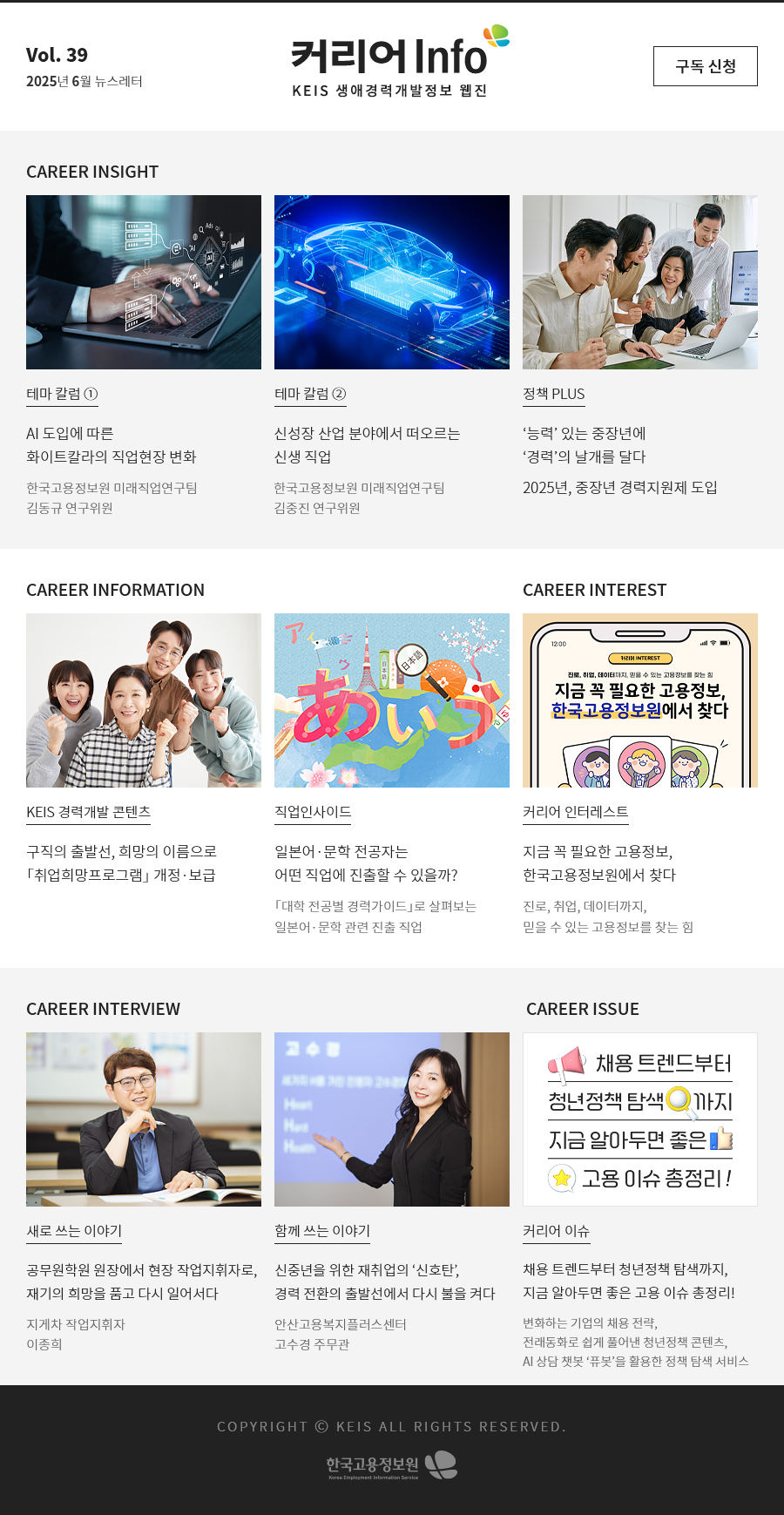
Task: Open the 테마 칼럼 ② link
Action: pos(310,394)
